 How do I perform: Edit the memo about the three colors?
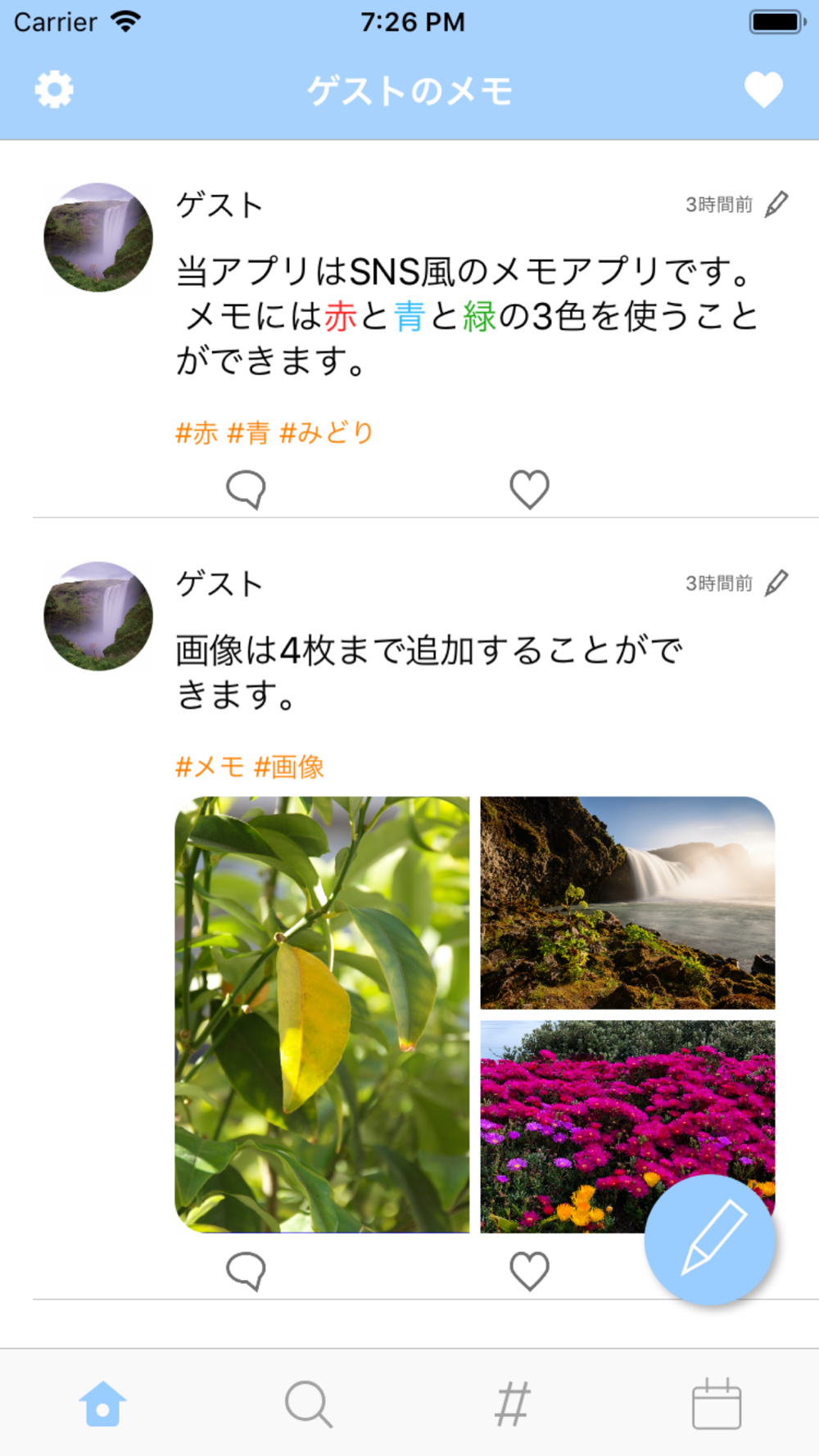776,204
